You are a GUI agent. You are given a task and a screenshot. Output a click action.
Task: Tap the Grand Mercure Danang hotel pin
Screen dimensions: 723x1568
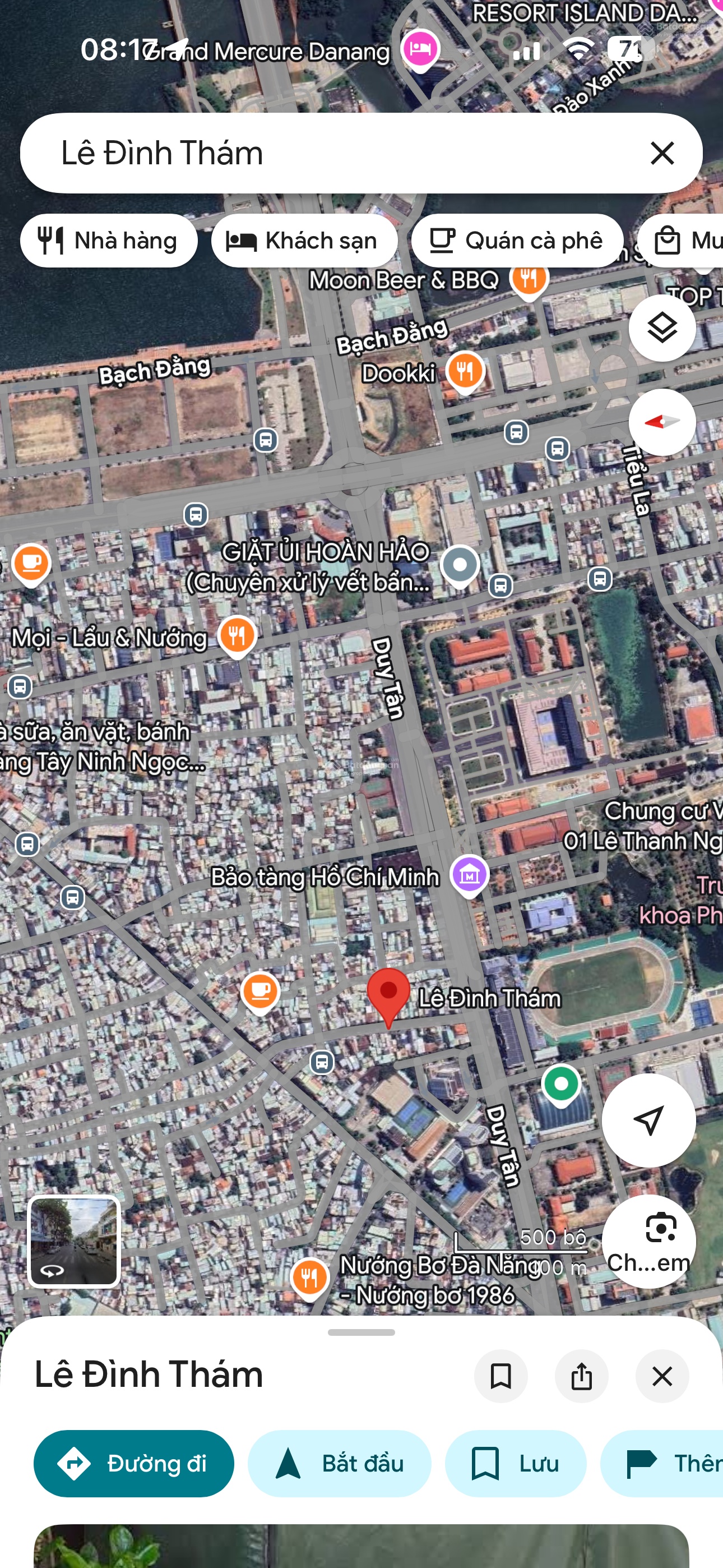pos(420,49)
